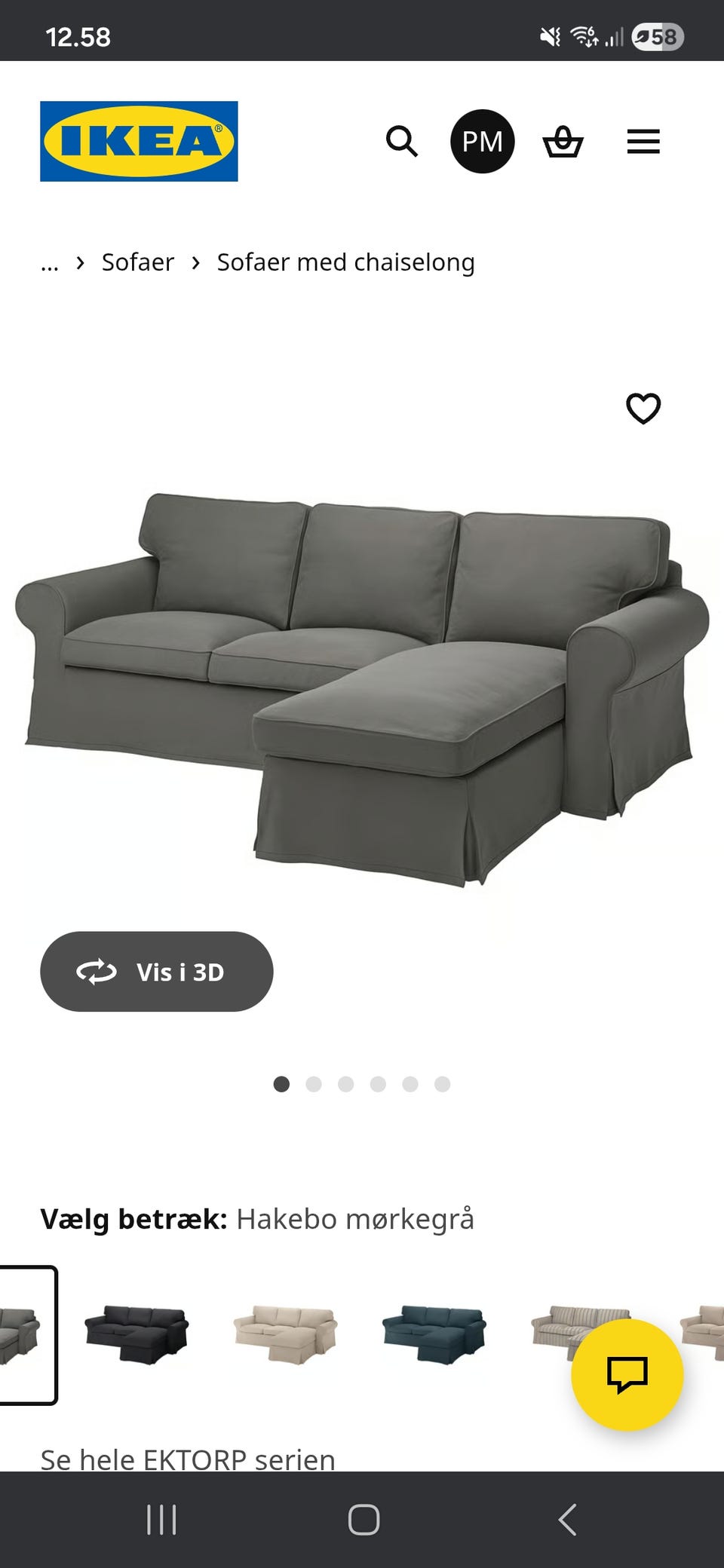This screenshot has height=1568, width=724.
Task: Select the black sofa cover option
Action: (x=137, y=1336)
